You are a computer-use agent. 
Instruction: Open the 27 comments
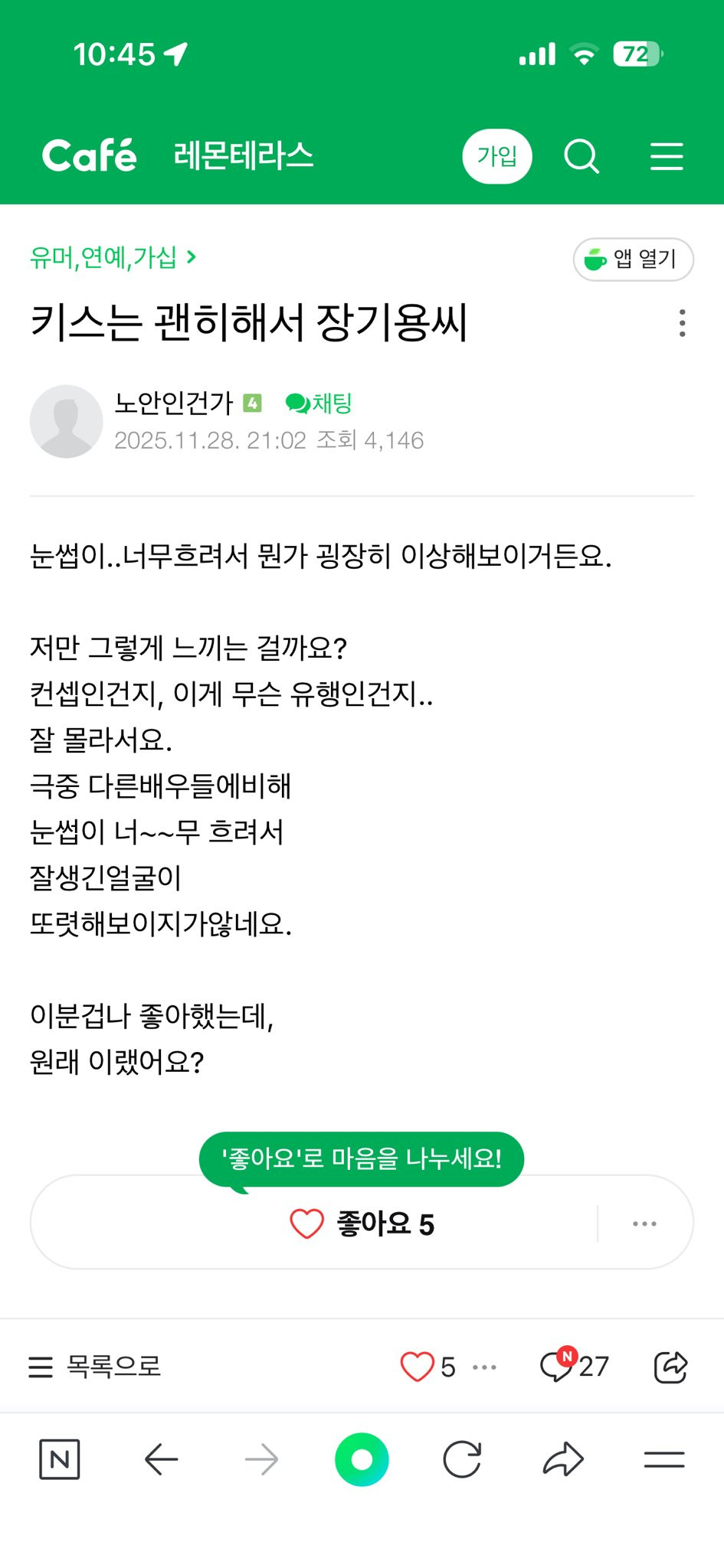(x=575, y=1367)
